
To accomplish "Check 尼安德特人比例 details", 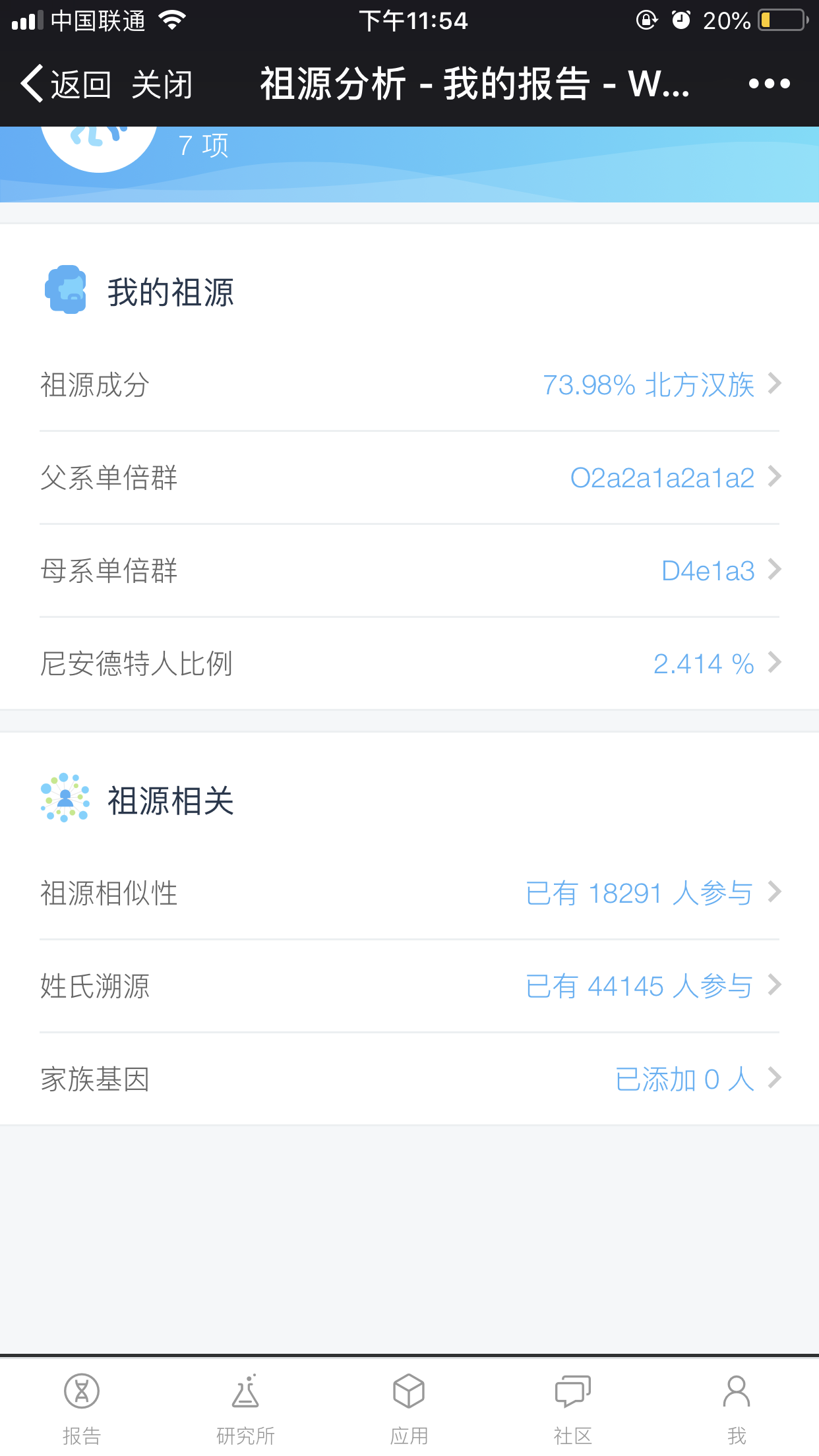I will tap(409, 663).
